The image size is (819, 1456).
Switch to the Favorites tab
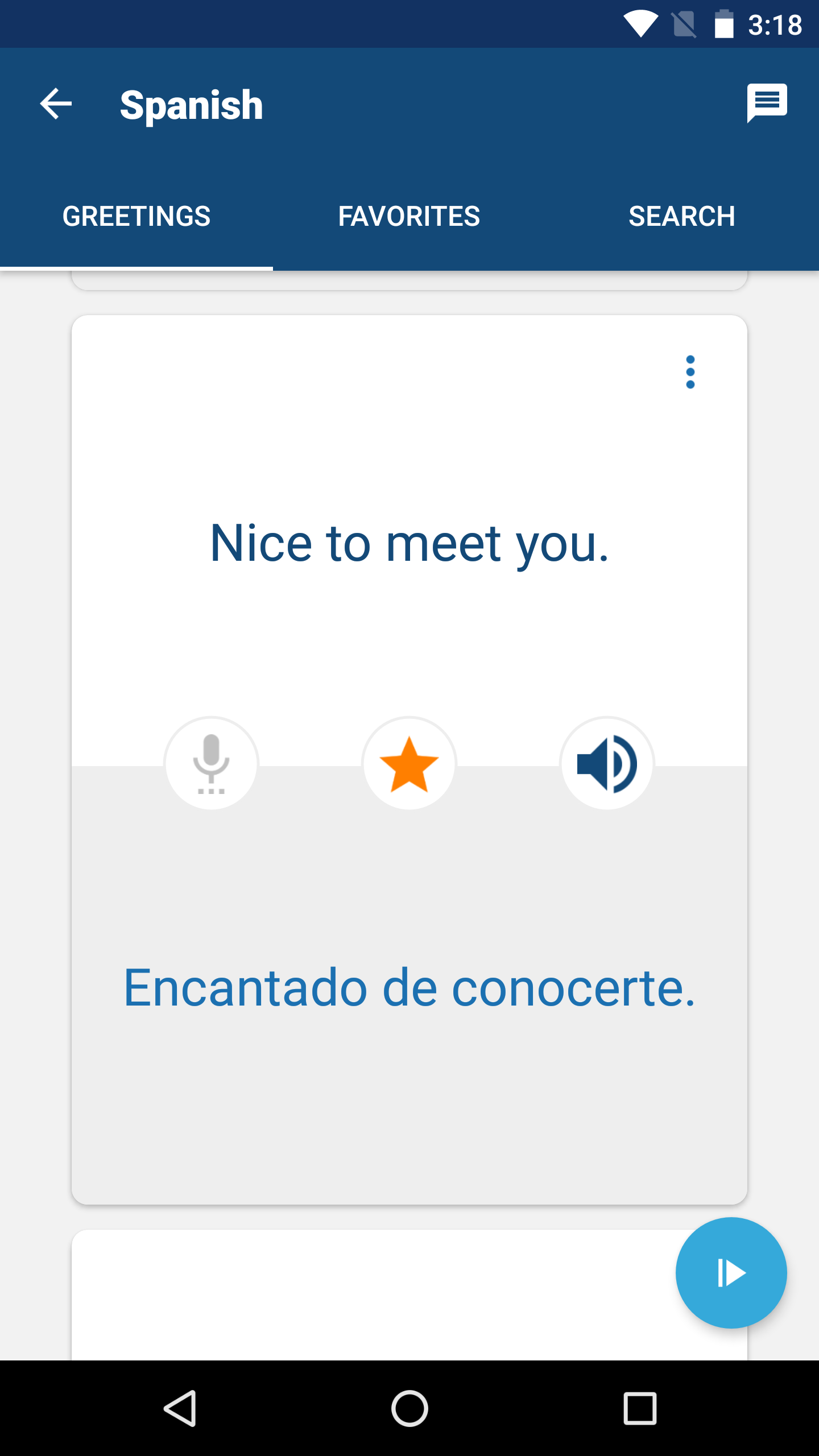click(409, 217)
